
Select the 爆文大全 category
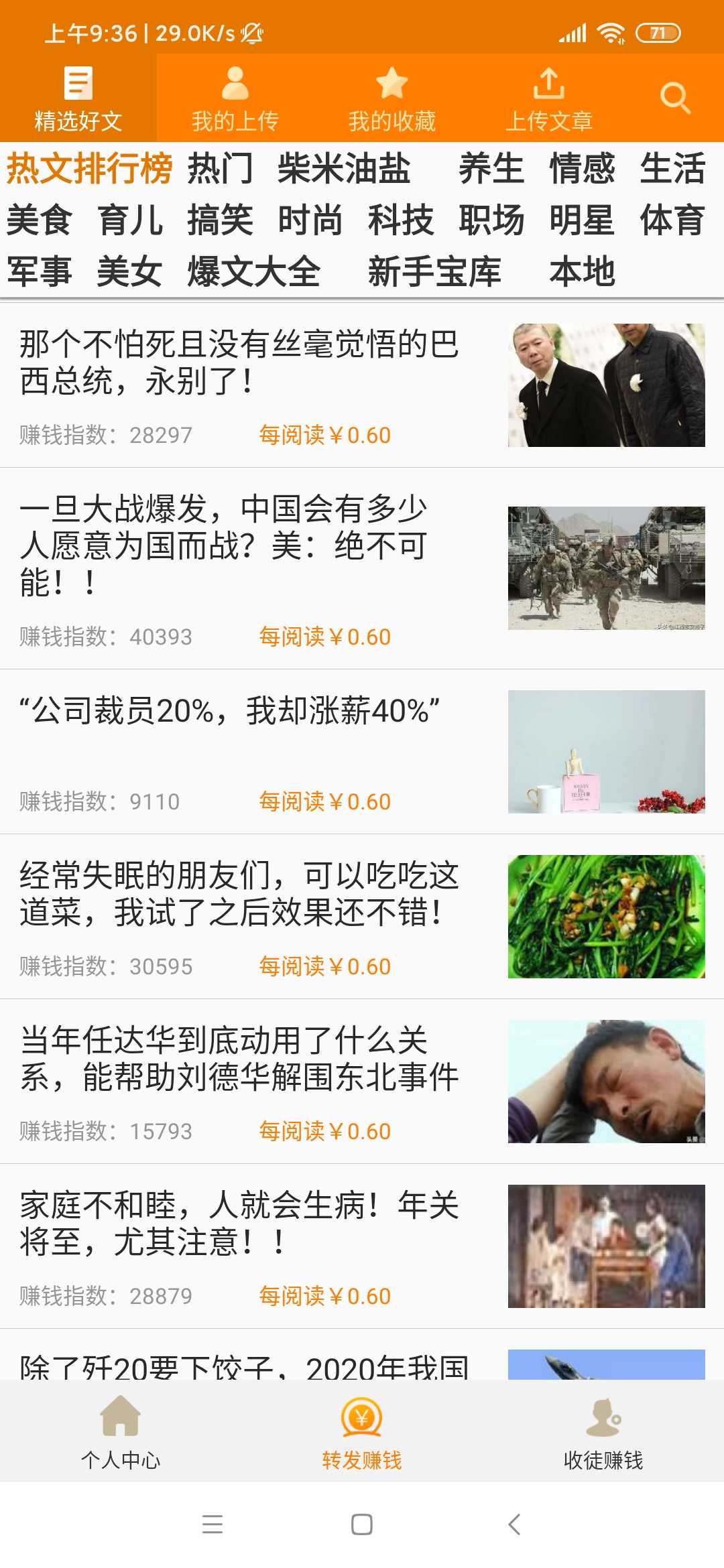[x=253, y=271]
